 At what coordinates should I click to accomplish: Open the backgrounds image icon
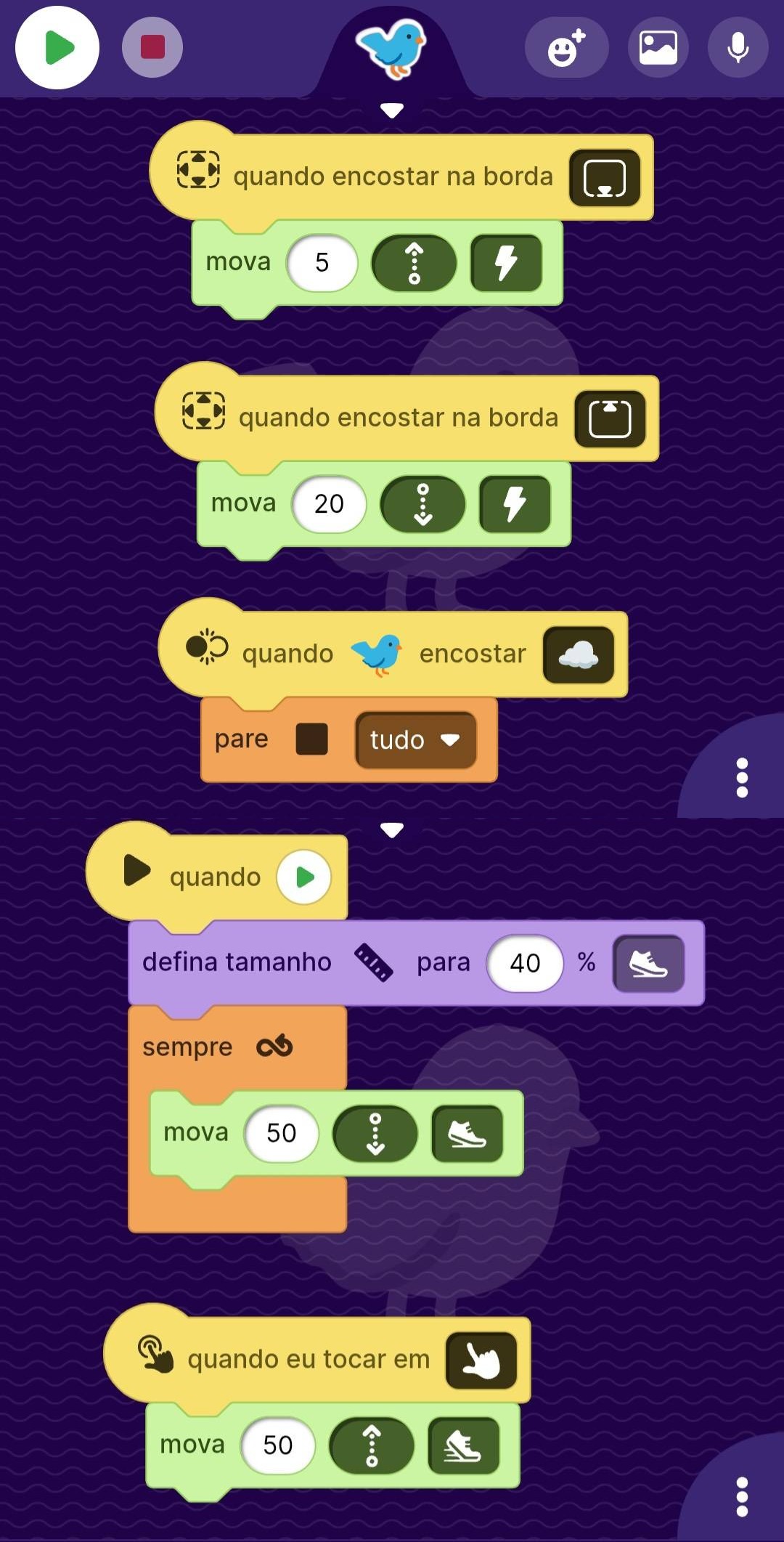coord(658,47)
